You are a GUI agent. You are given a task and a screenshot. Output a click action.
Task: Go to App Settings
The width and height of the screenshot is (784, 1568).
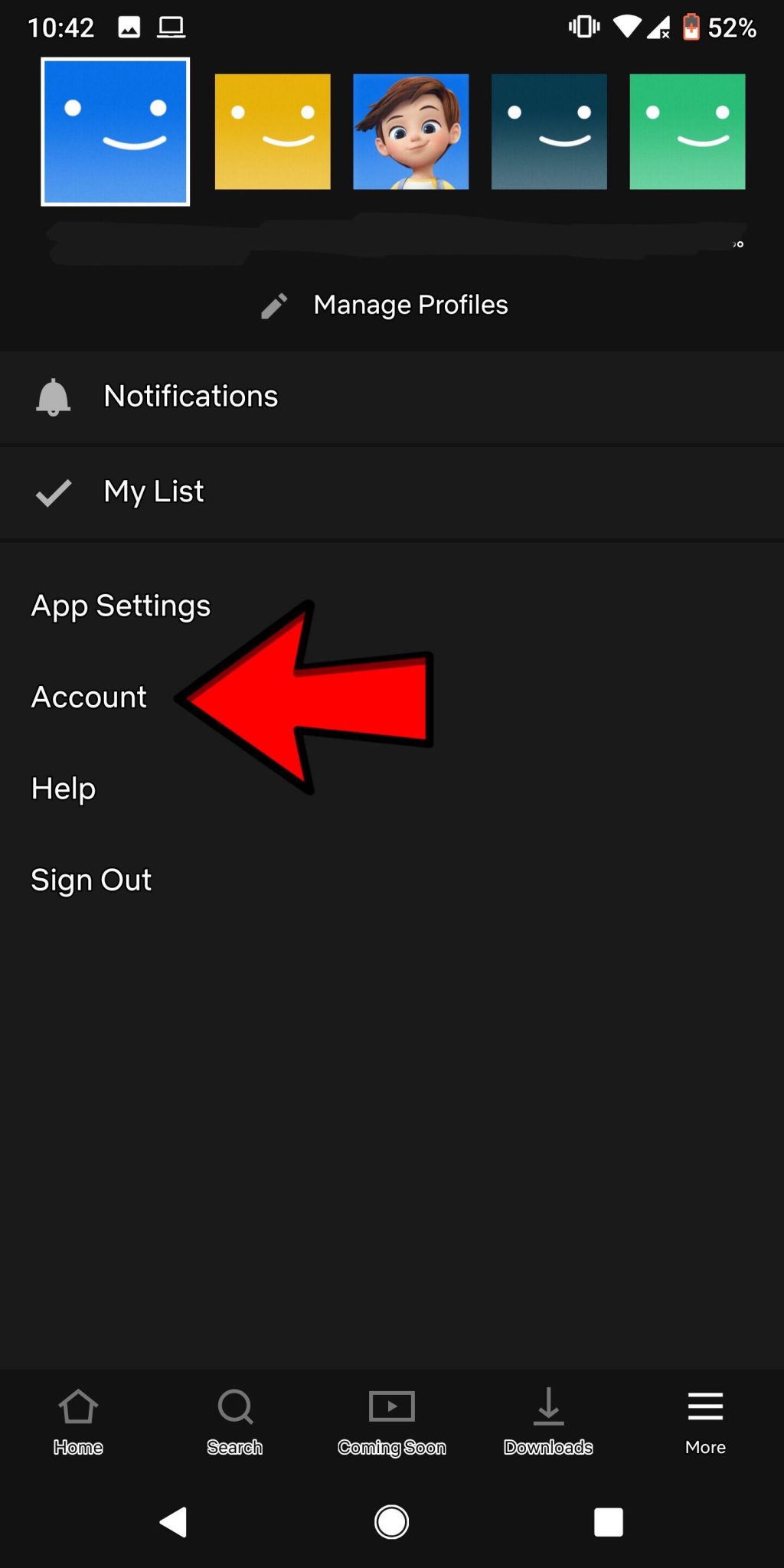coord(121,606)
